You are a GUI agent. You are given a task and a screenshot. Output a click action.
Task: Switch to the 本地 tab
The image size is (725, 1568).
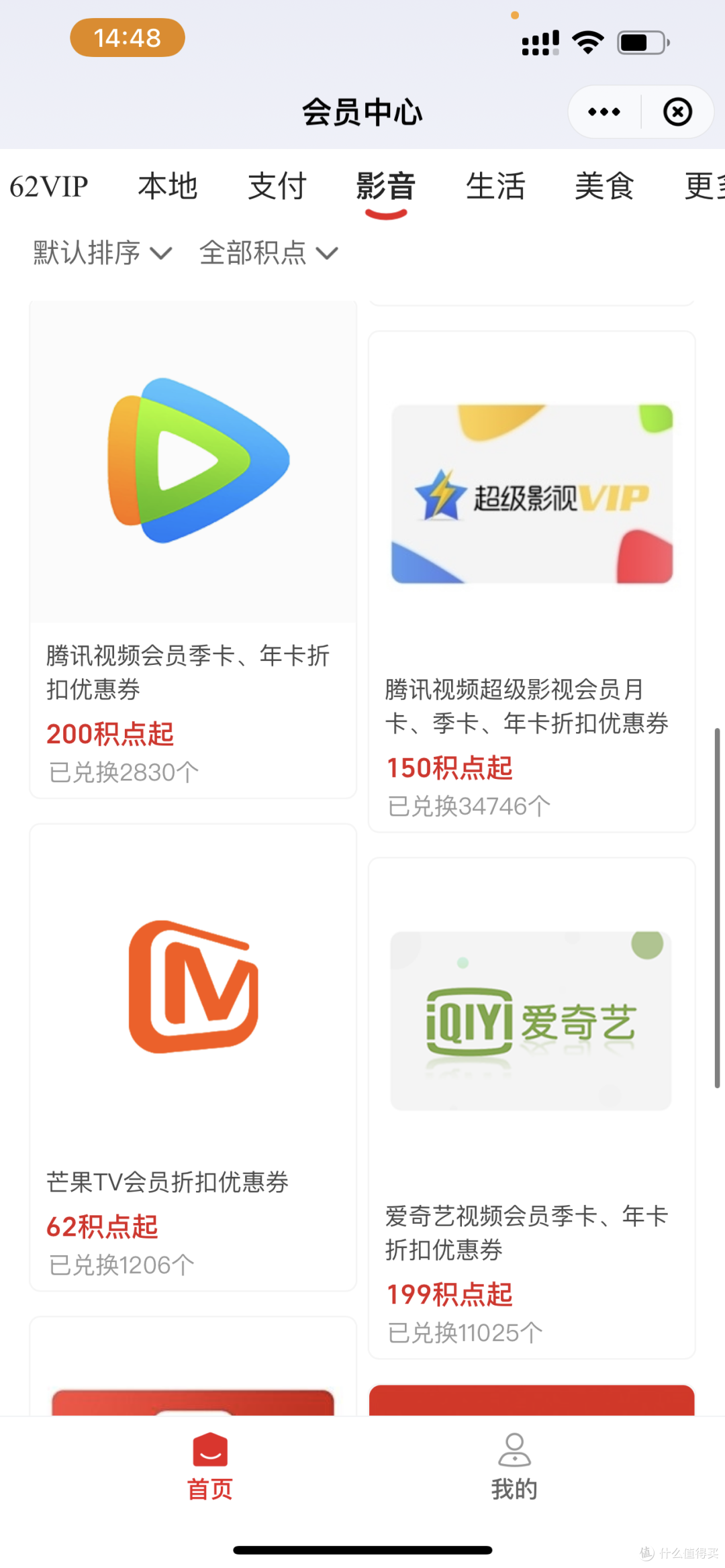point(168,187)
